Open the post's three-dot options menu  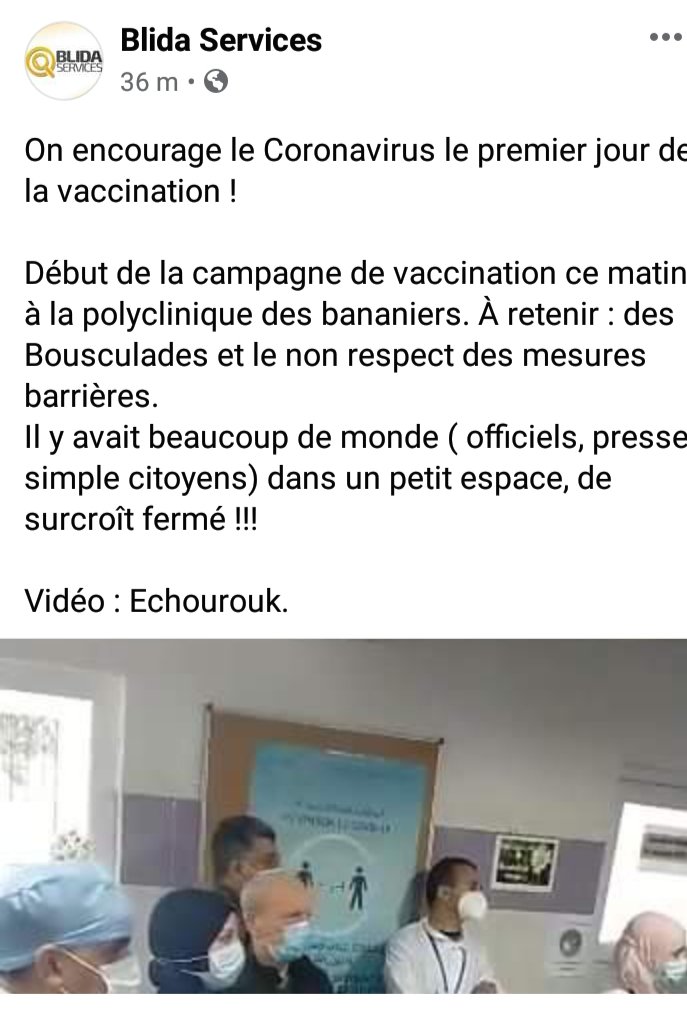(664, 38)
